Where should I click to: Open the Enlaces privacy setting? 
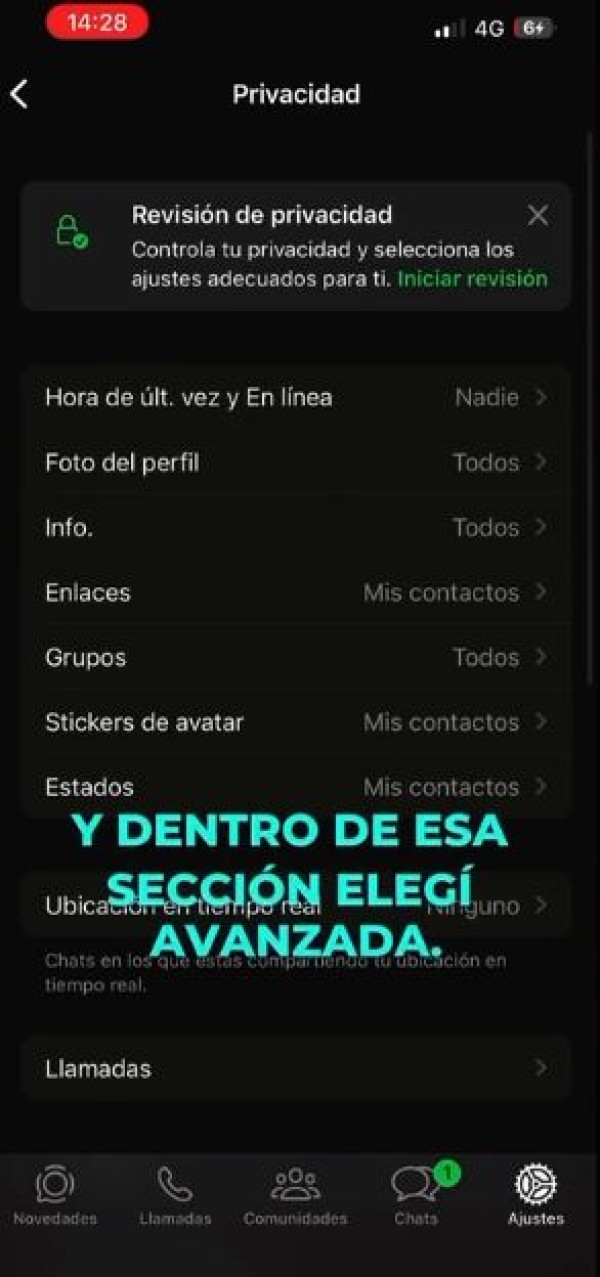click(296, 592)
